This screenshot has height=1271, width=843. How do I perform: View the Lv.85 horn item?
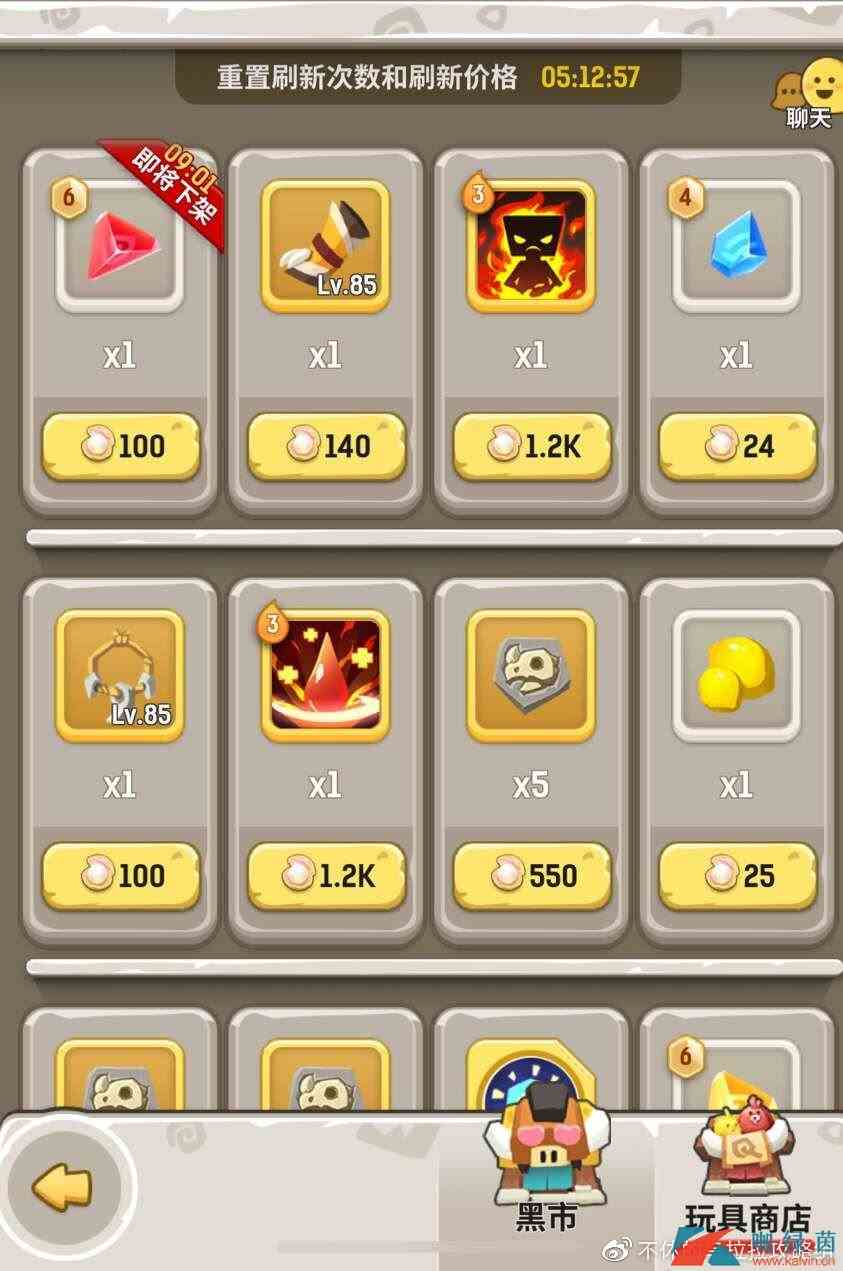click(325, 247)
